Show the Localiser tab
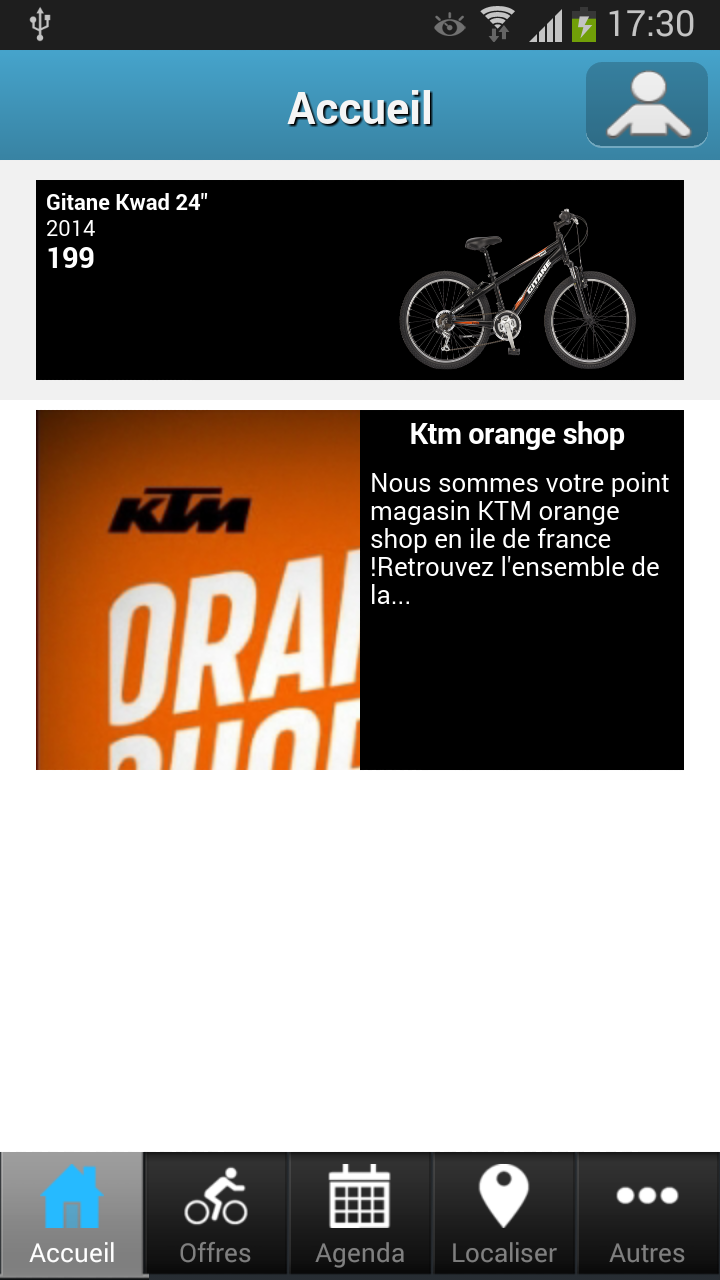 (504, 1215)
